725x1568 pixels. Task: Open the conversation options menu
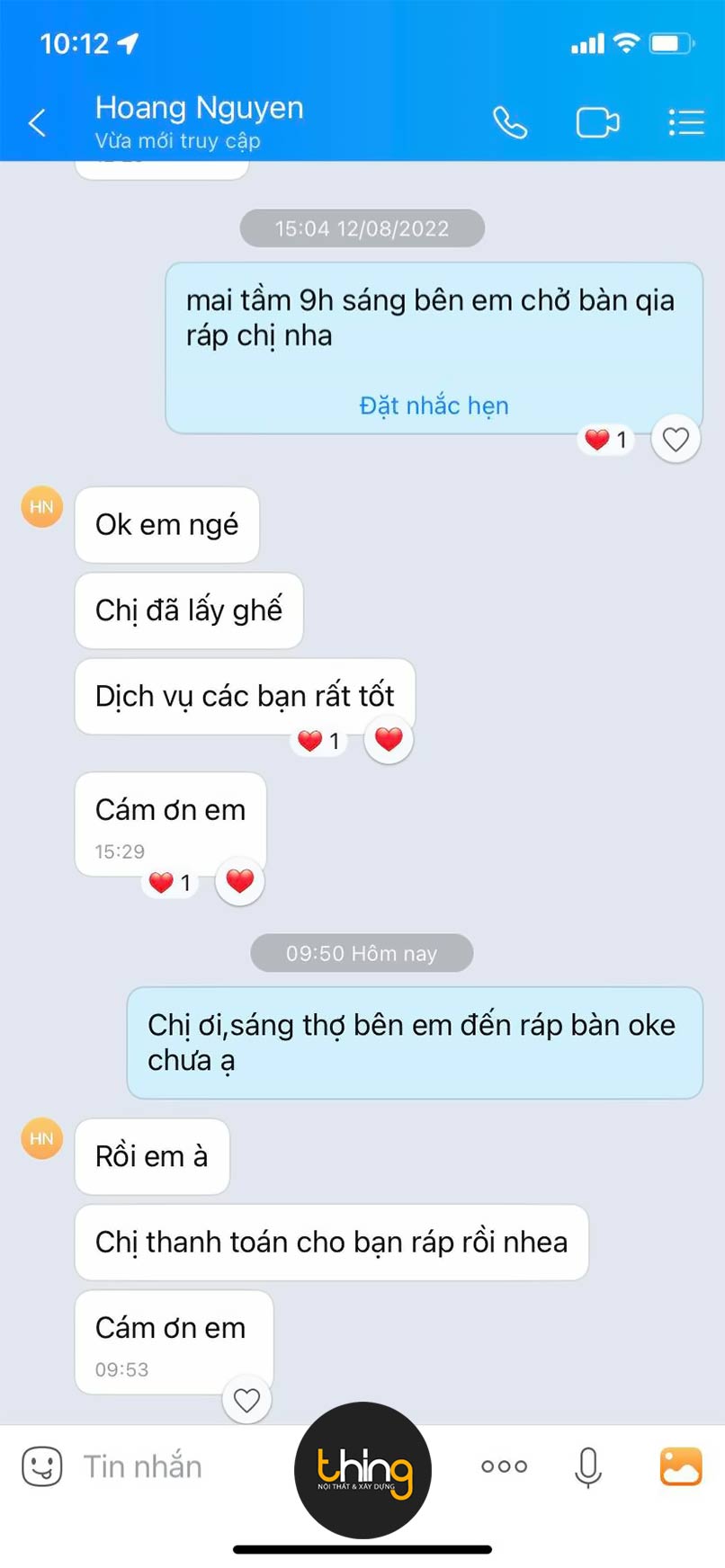point(686,122)
